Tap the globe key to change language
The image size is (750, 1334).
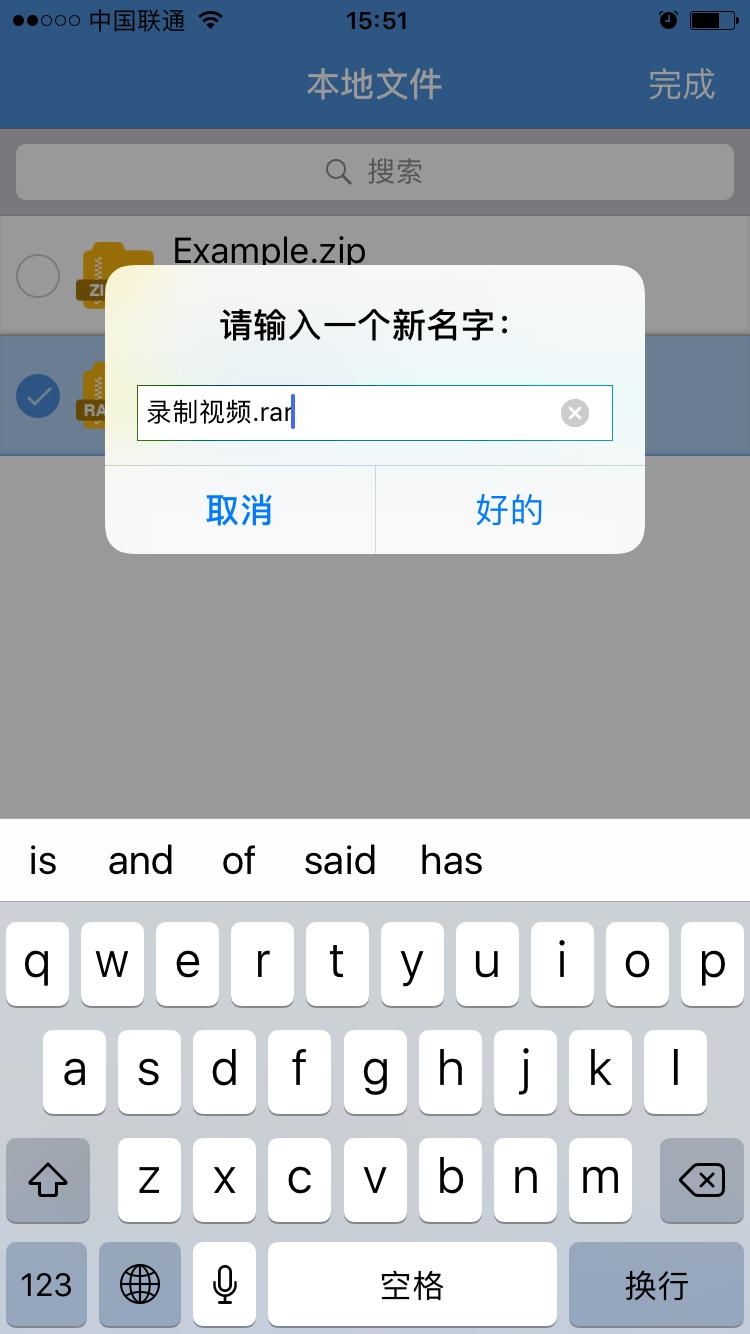pos(140,1284)
